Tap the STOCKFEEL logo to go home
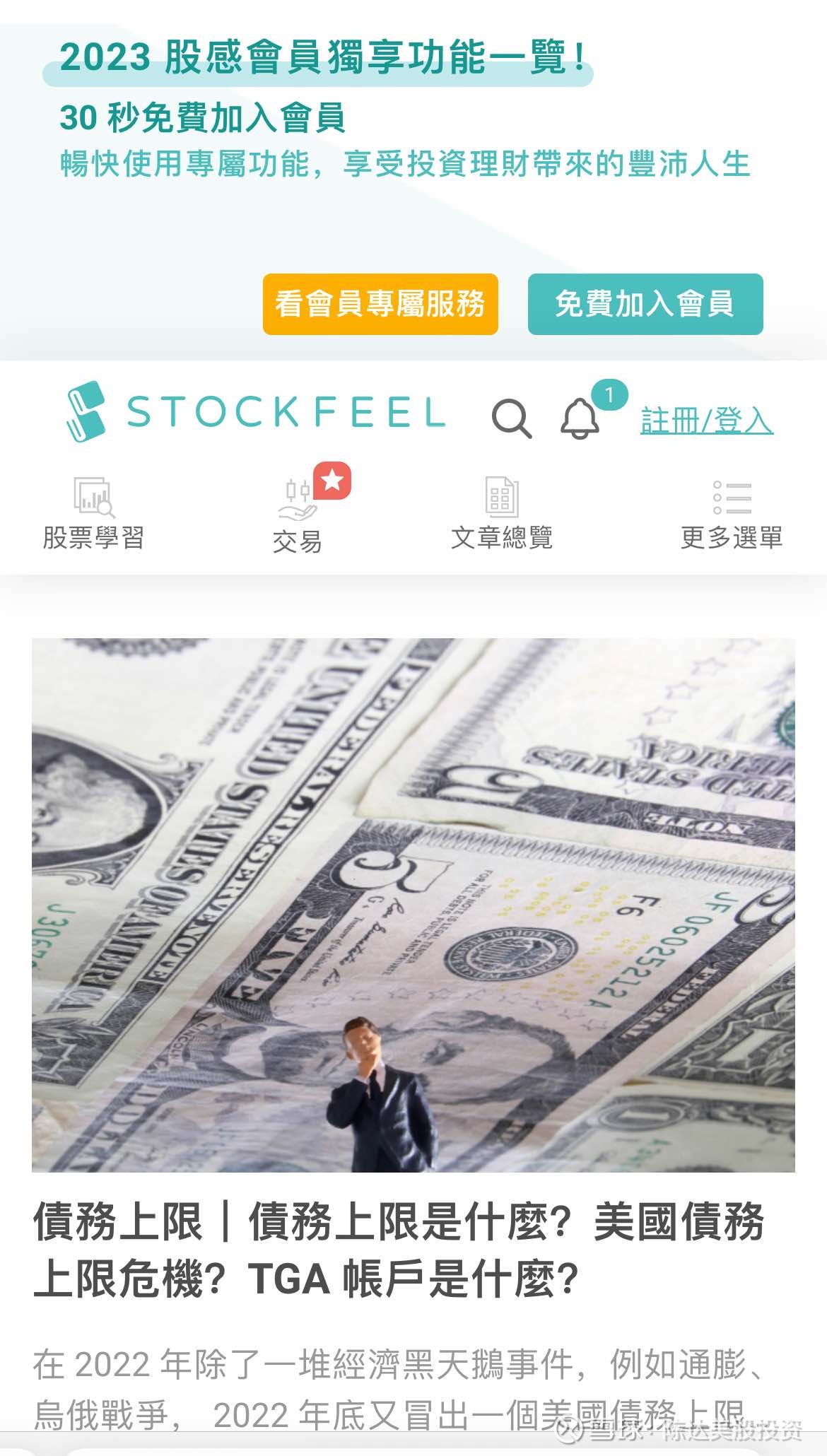This screenshot has width=827, height=1456. (256, 412)
